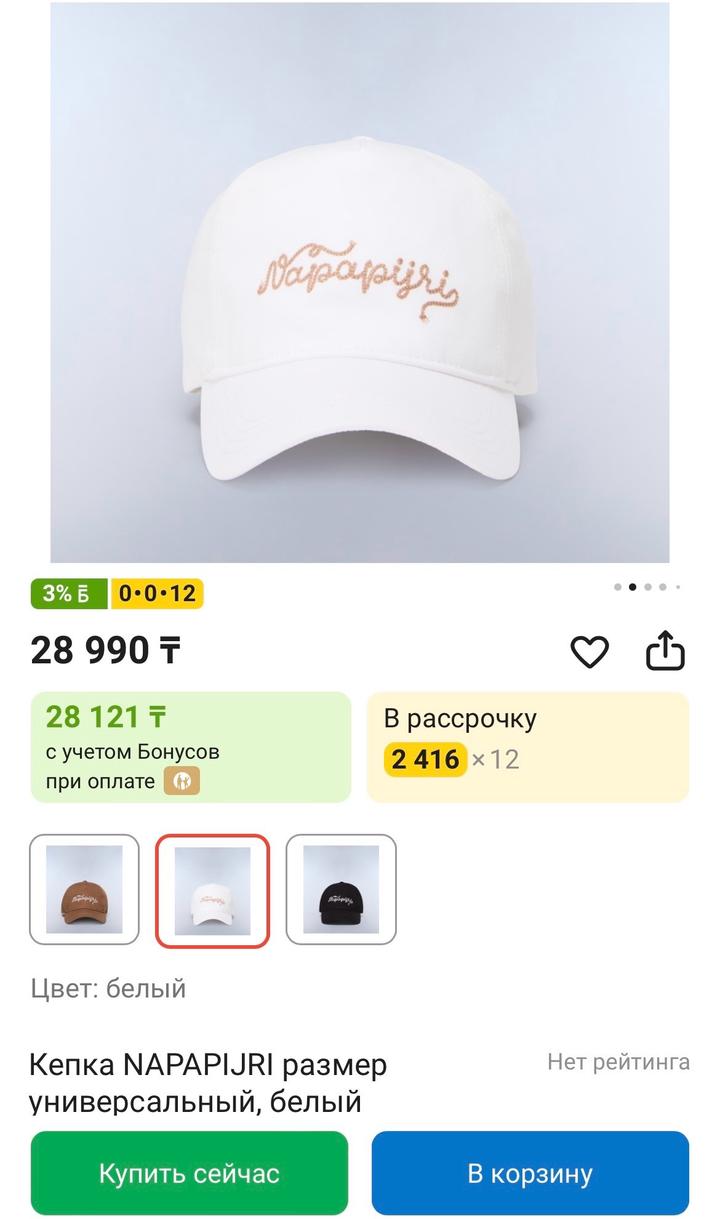Add the cap with В корзину
This screenshot has height=1219, width=720.
pyautogui.click(x=530, y=1172)
